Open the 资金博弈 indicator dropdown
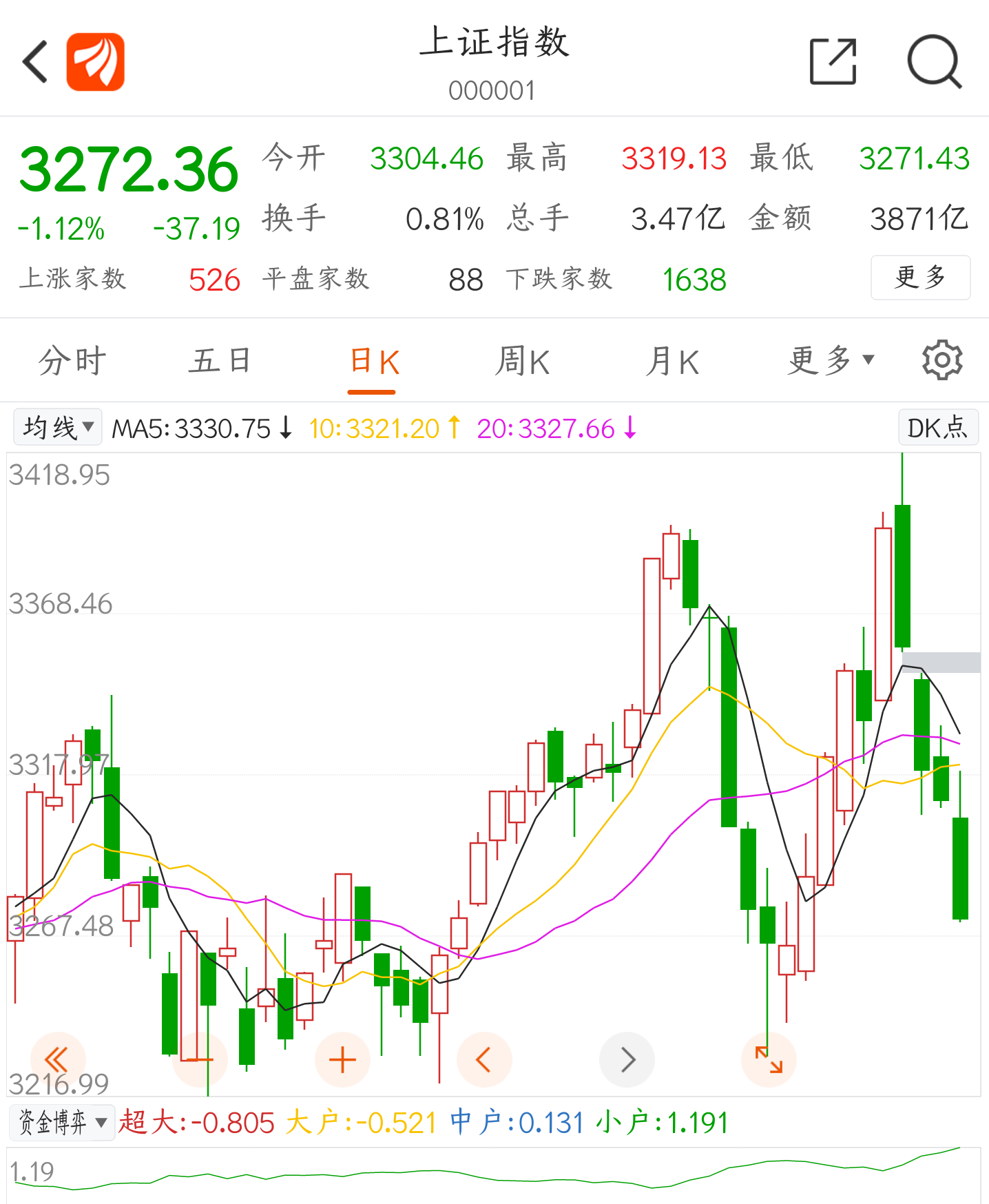989x1204 pixels. tap(63, 1123)
